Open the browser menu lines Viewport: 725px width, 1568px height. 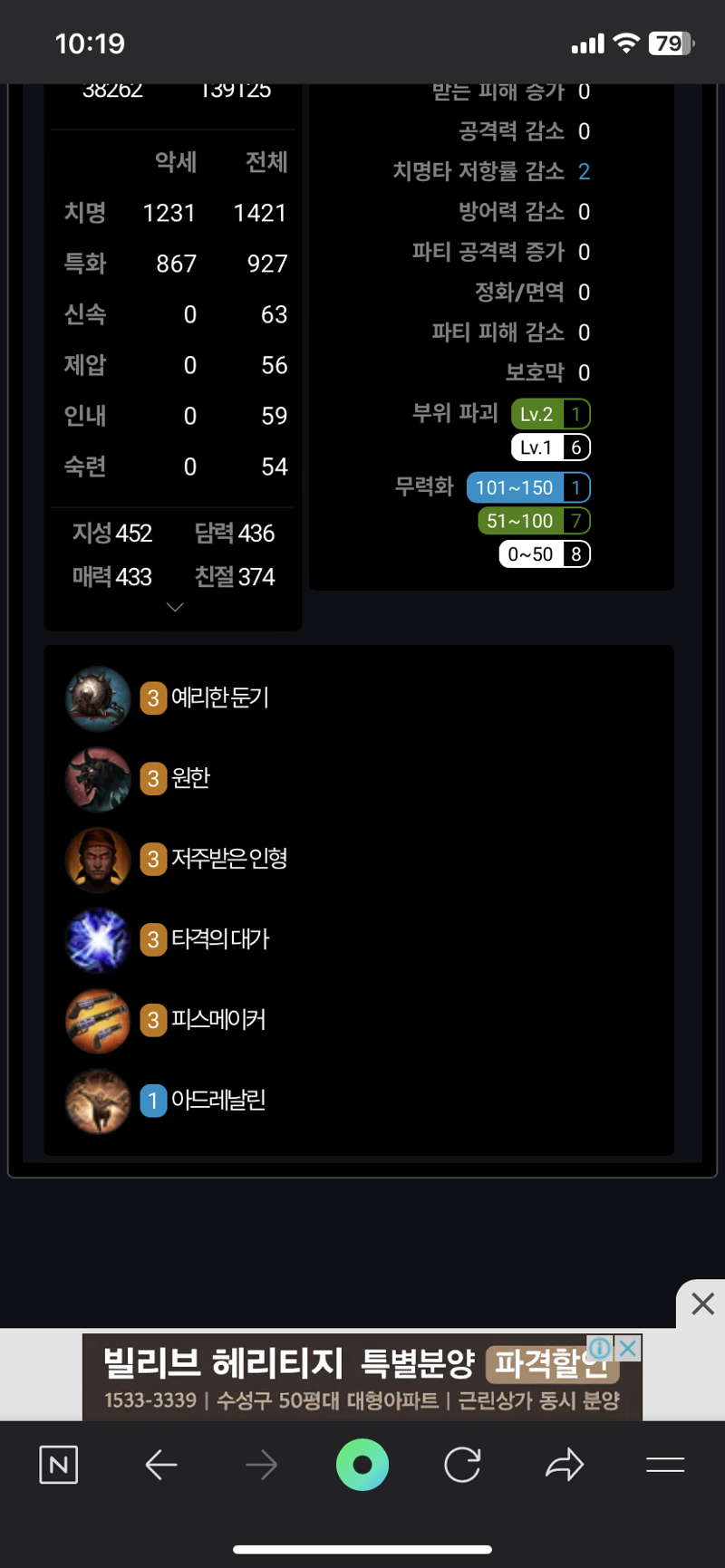click(665, 1465)
